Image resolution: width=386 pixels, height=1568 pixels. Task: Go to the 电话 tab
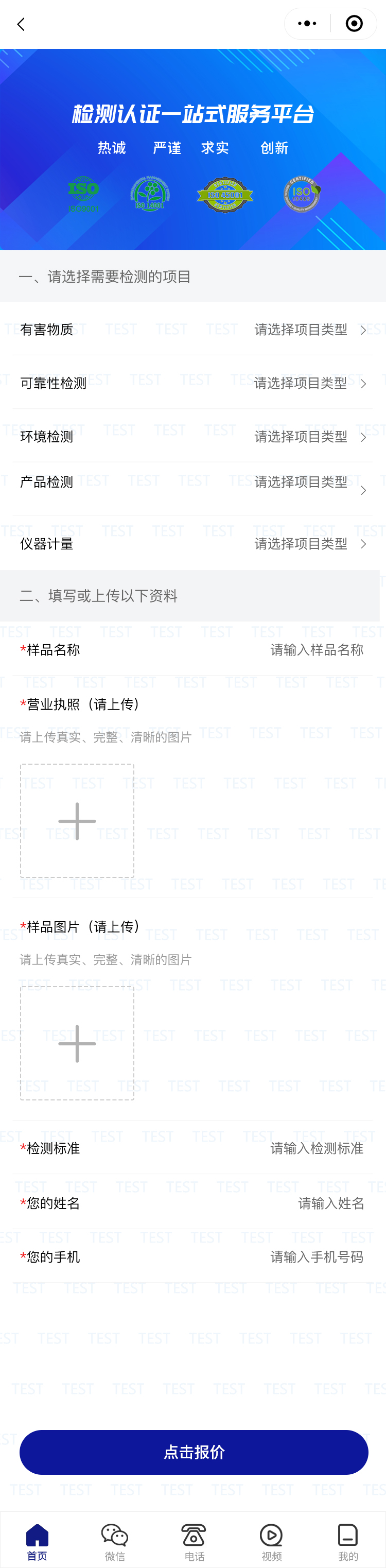coord(194,1542)
